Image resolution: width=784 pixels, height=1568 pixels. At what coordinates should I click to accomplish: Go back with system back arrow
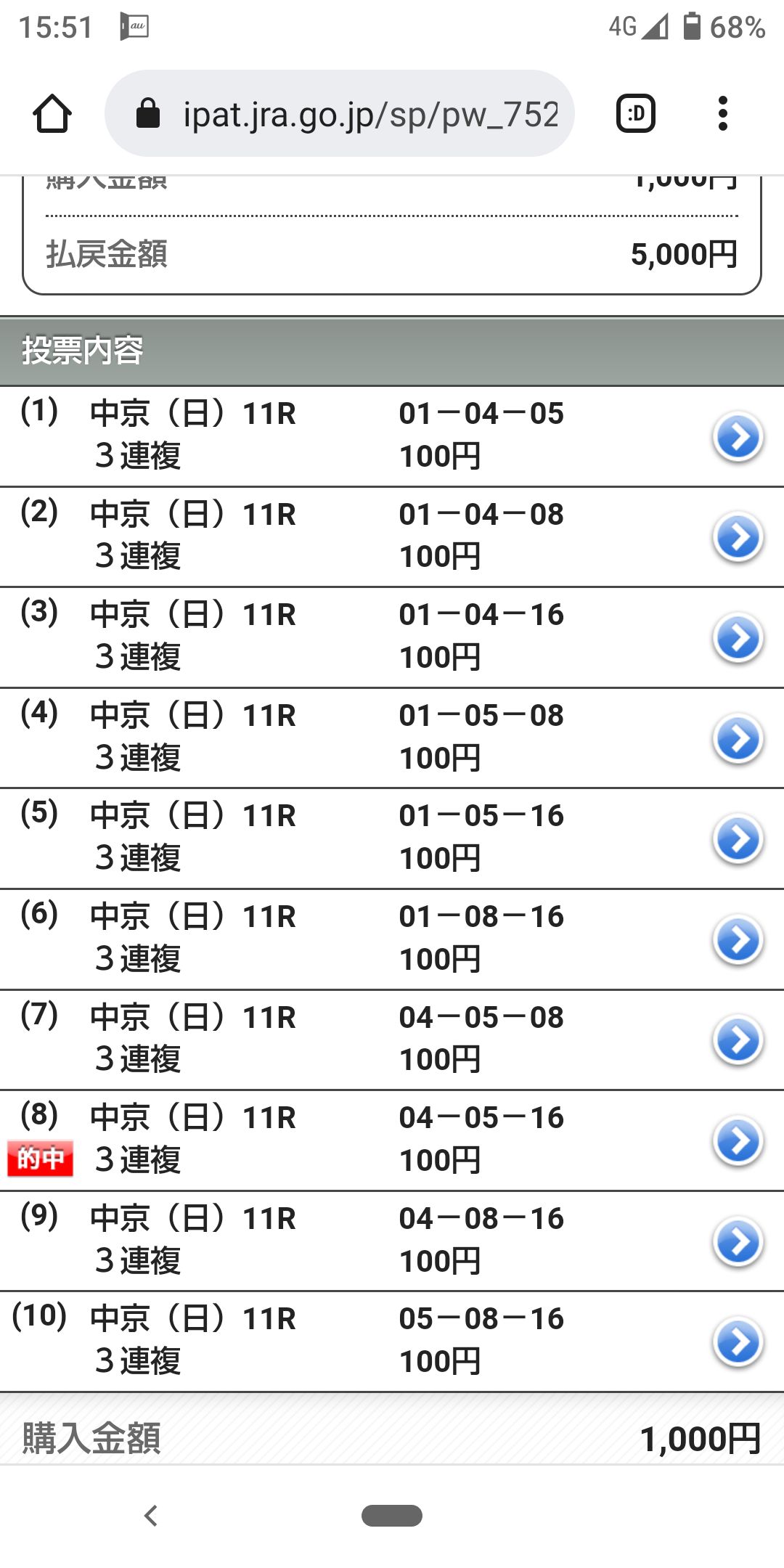tap(151, 1516)
